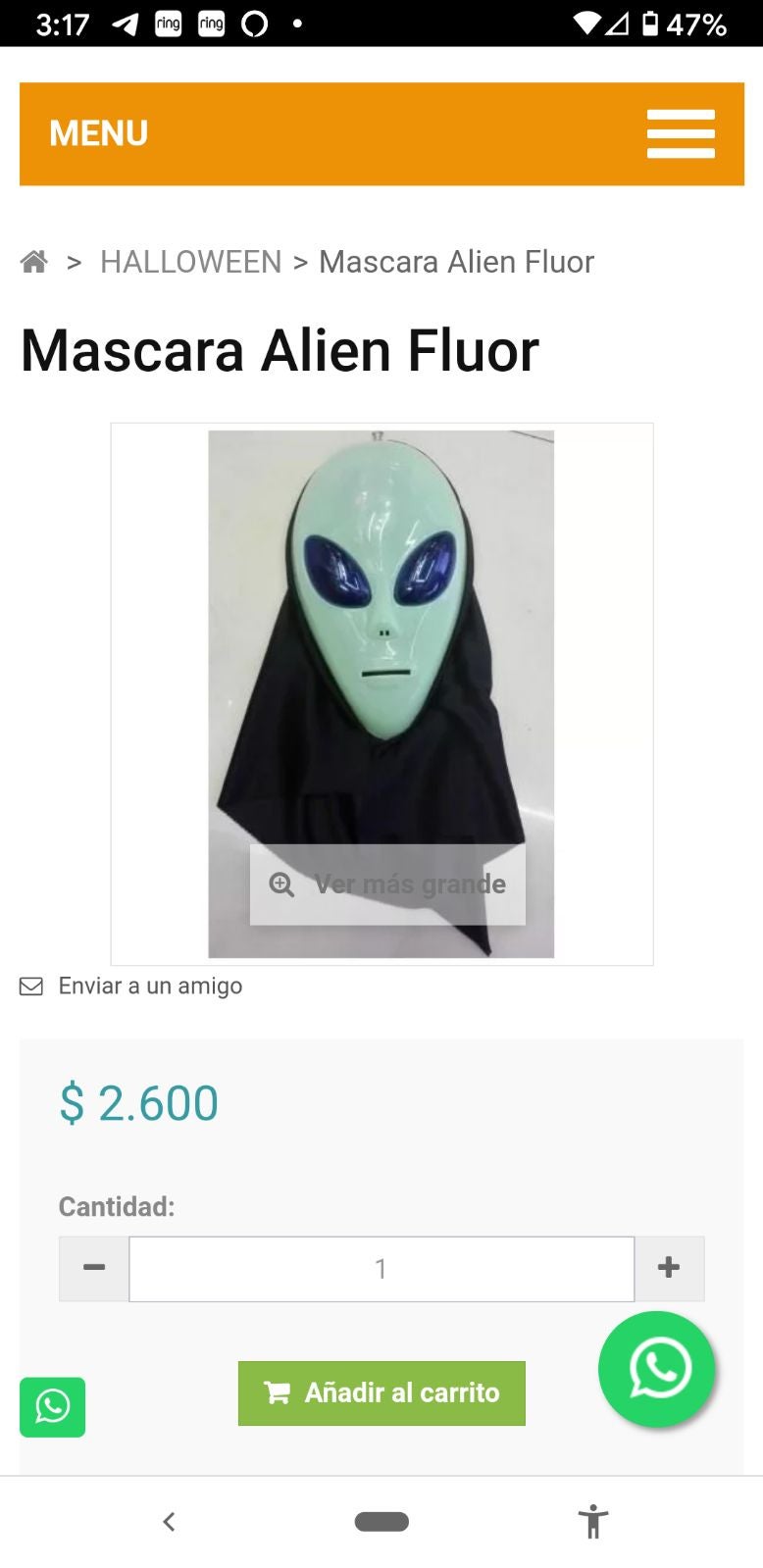The width and height of the screenshot is (763, 1568).
Task: Open the round floating WhatsApp chat button
Action: pyautogui.click(x=657, y=1369)
